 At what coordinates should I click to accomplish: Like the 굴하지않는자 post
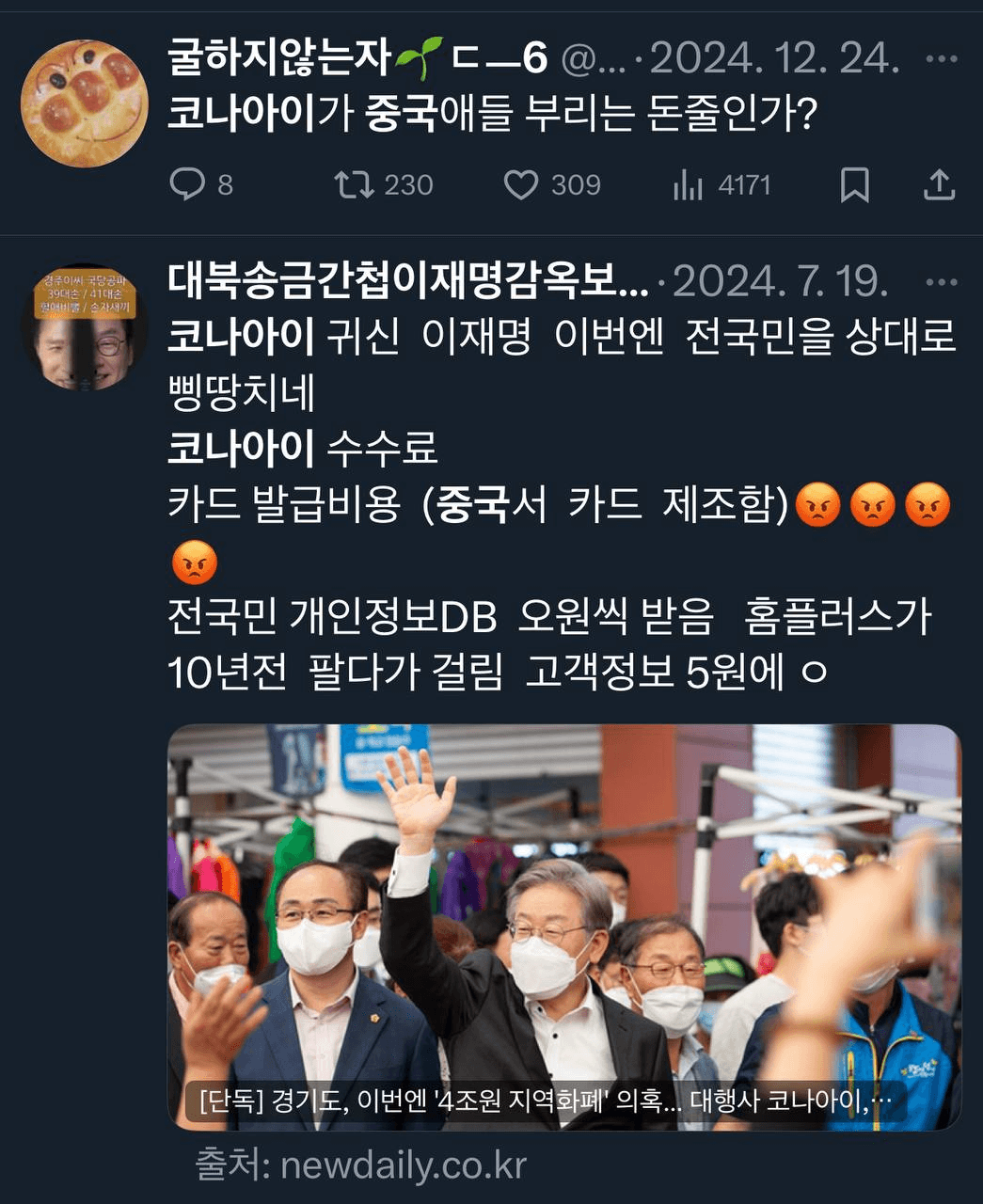520,184
